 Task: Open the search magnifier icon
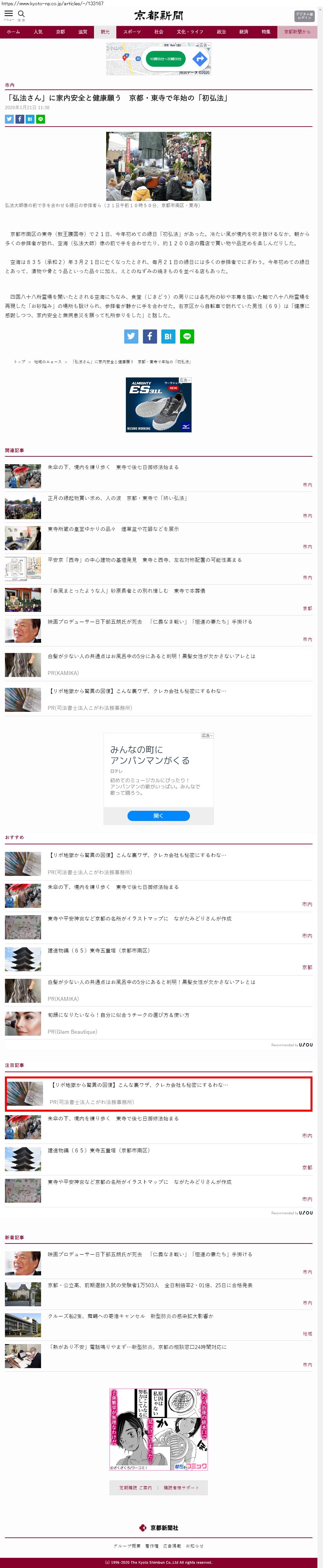[21, 14]
